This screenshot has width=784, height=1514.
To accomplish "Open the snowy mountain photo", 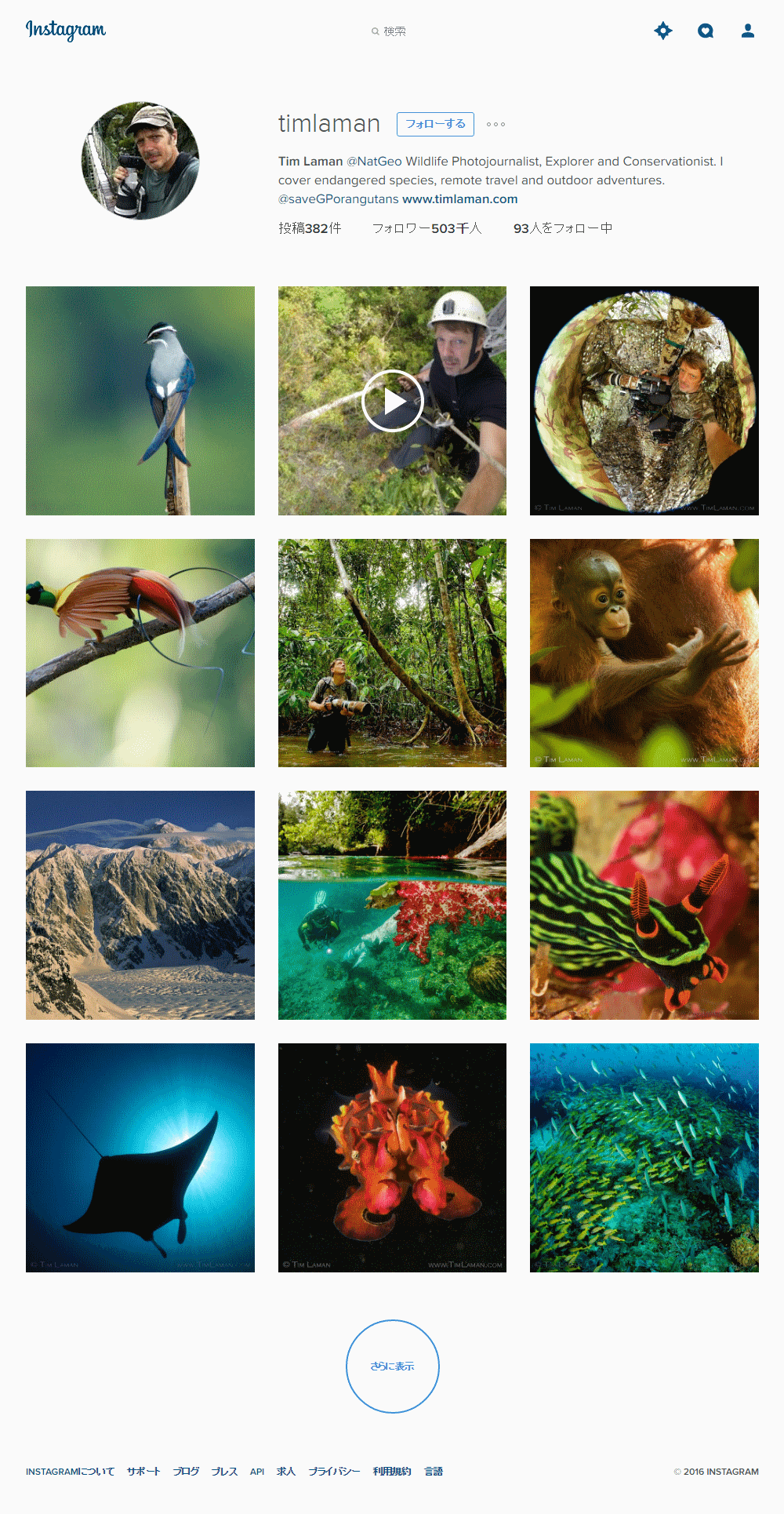I will [140, 905].
